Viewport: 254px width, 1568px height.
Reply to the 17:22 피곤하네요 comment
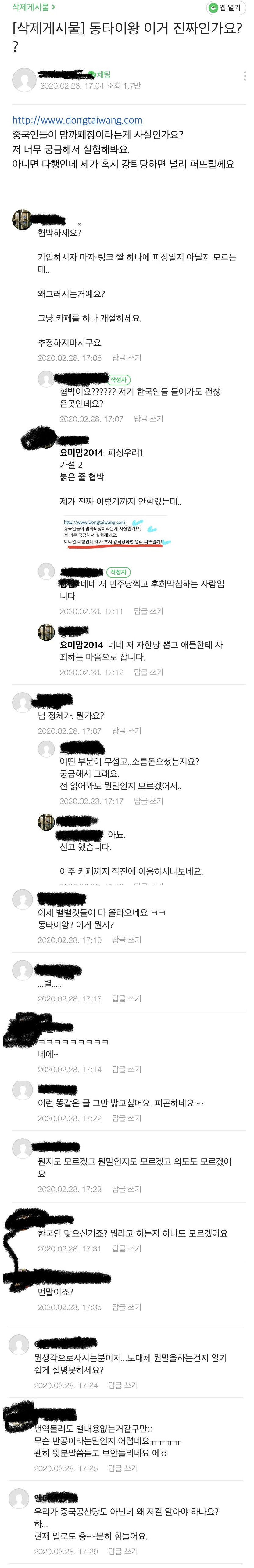[x=127, y=1118]
